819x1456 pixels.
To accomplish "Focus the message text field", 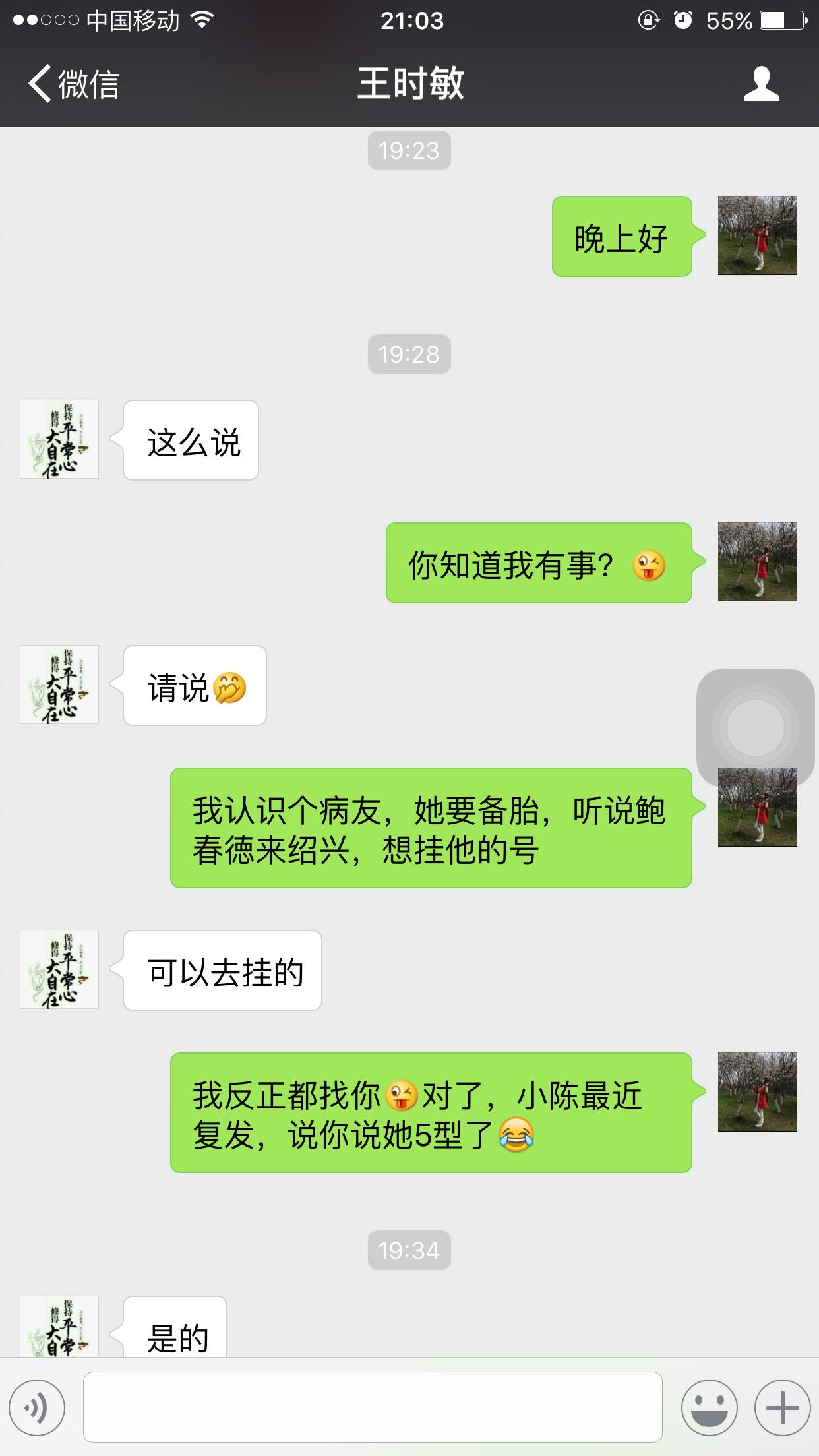I will [x=373, y=1407].
